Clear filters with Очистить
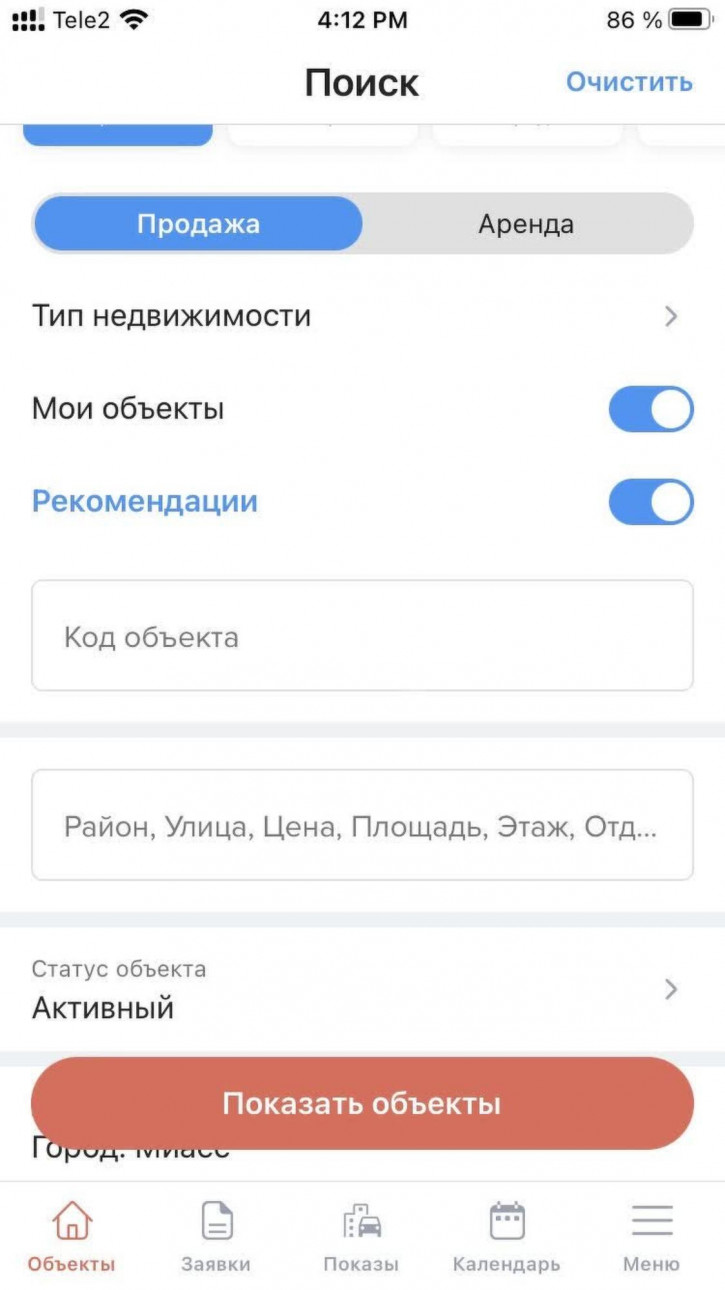 [627, 82]
